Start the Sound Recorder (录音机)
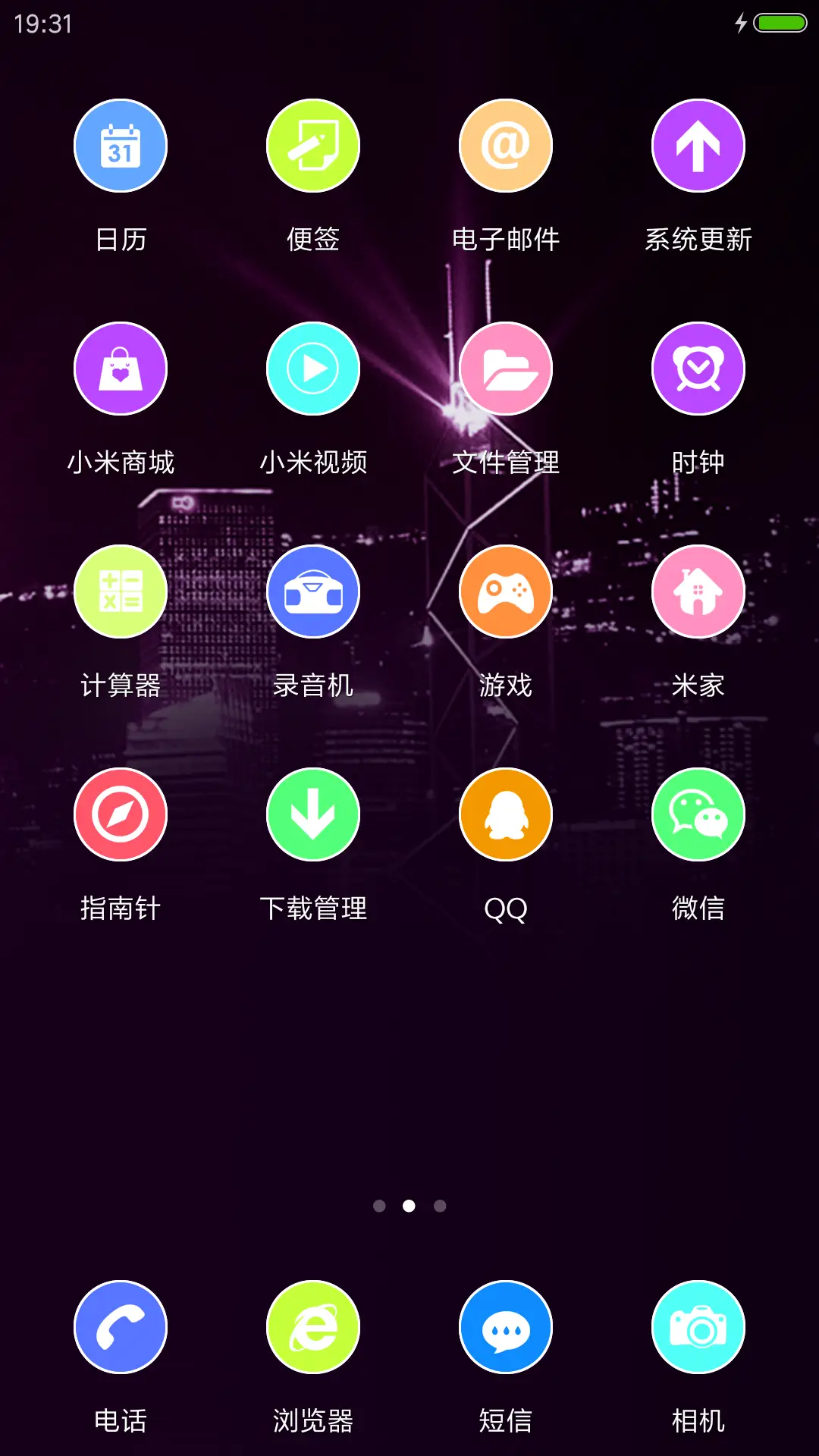Screen dimensions: 819x1456 coord(312,591)
